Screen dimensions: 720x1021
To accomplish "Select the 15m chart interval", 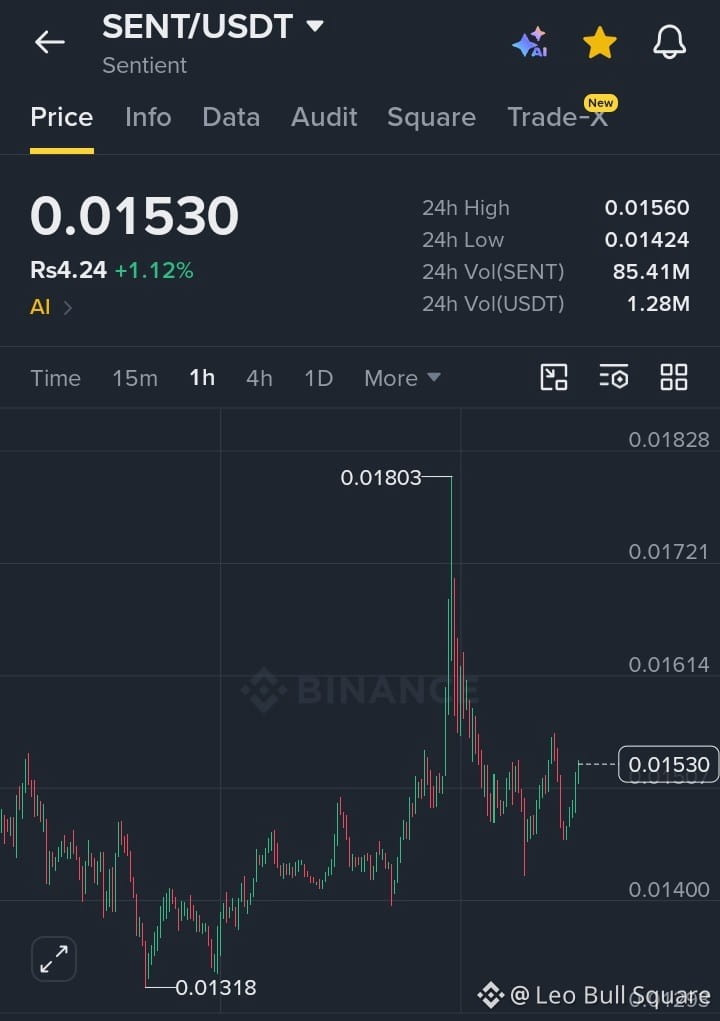I will click(135, 378).
